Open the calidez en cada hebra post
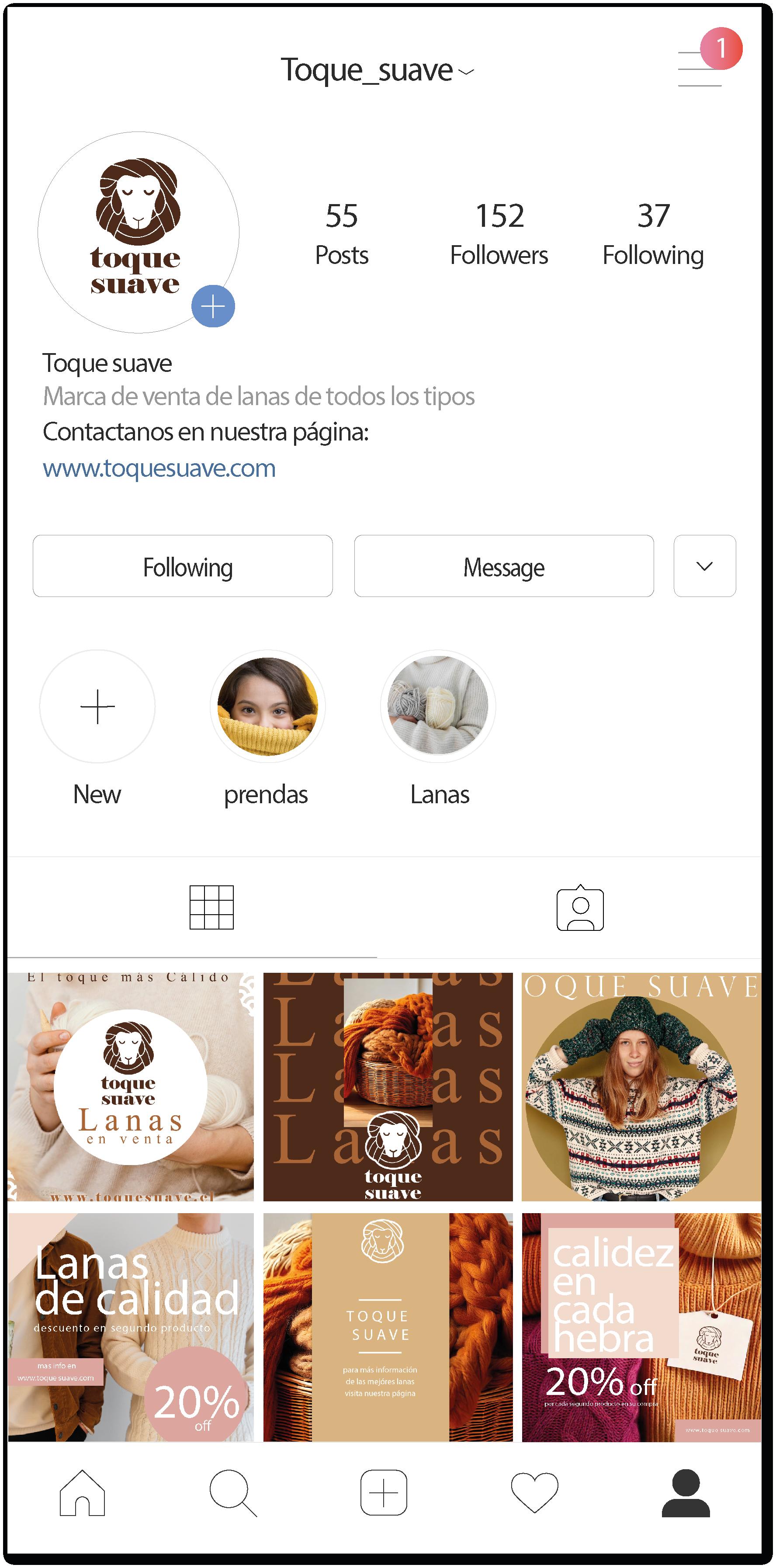This screenshot has width=776, height=1568. coord(641,1327)
